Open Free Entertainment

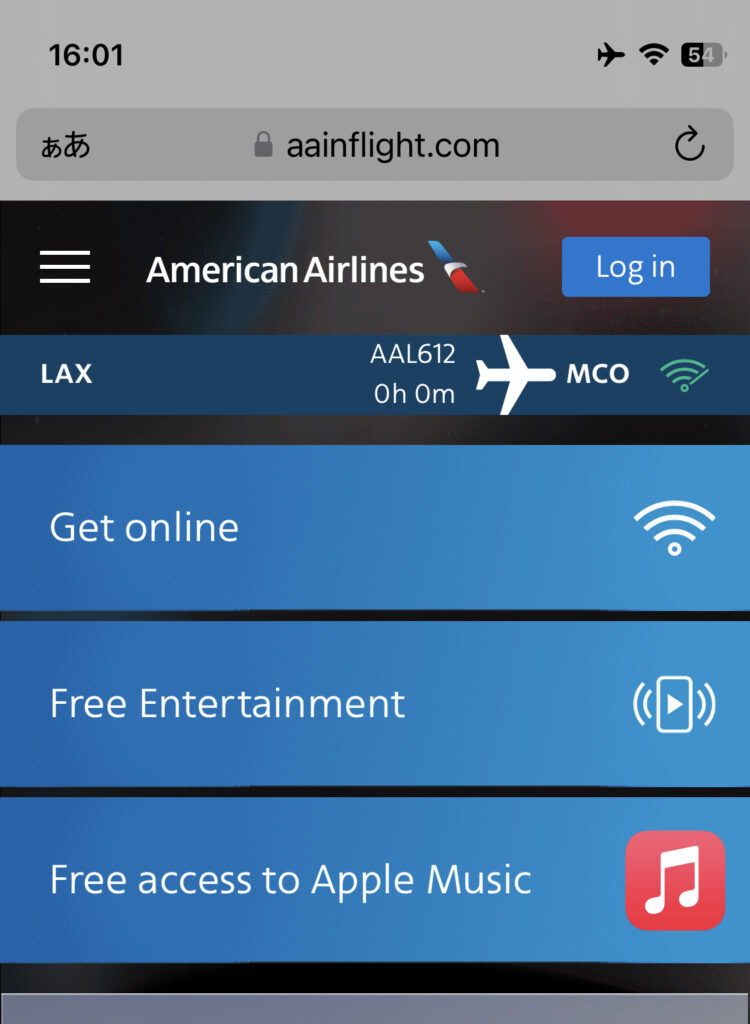coord(374,704)
